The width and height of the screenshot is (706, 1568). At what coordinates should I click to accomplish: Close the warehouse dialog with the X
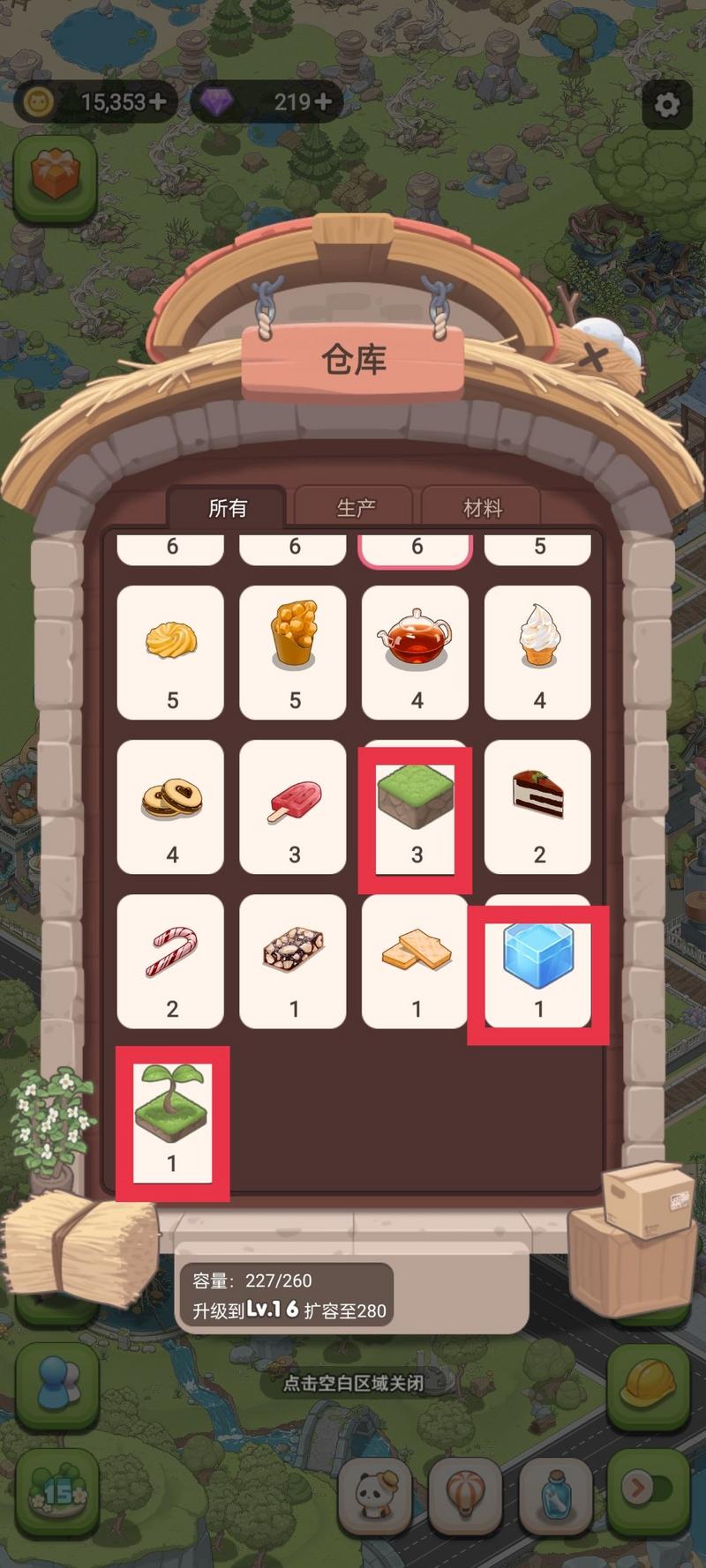[x=595, y=357]
